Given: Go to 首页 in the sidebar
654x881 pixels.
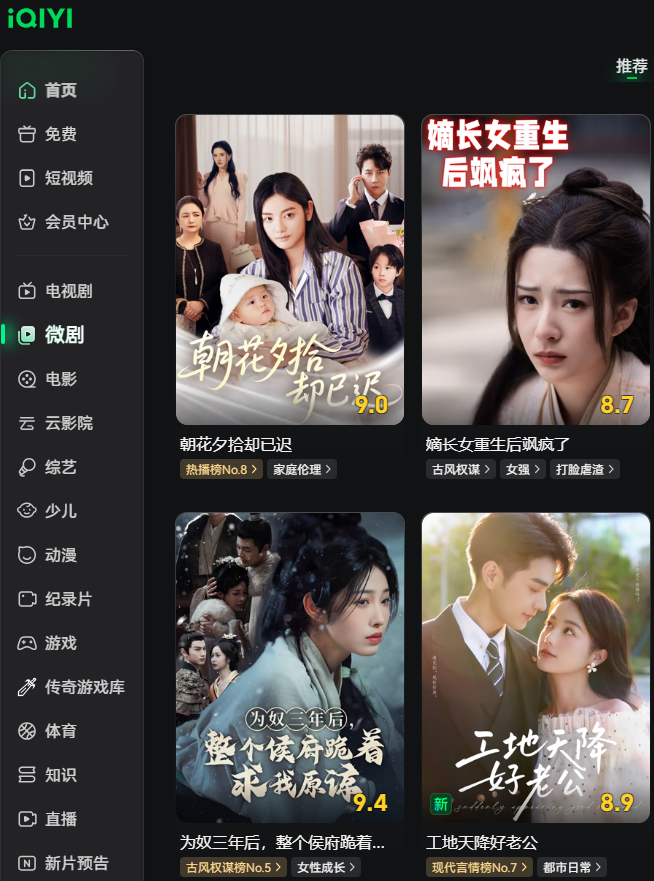Looking at the screenshot, I should click(x=60, y=91).
